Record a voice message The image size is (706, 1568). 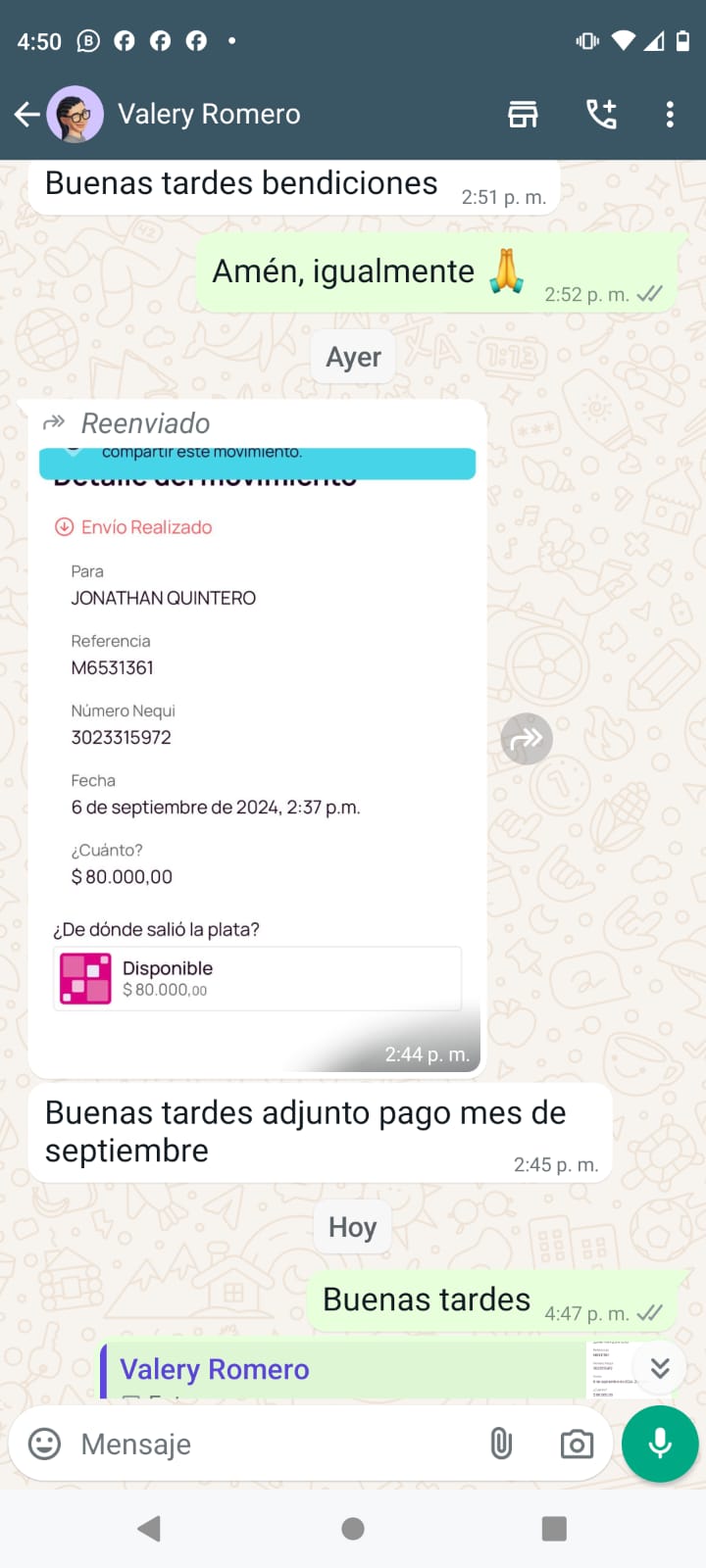[x=660, y=1444]
